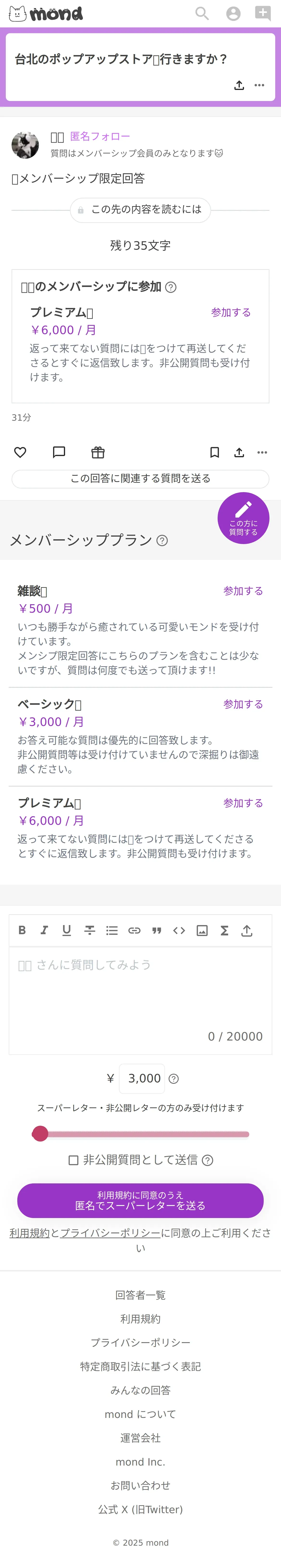Open 特定商取引法に基づく表記 in the footer

click(140, 1366)
